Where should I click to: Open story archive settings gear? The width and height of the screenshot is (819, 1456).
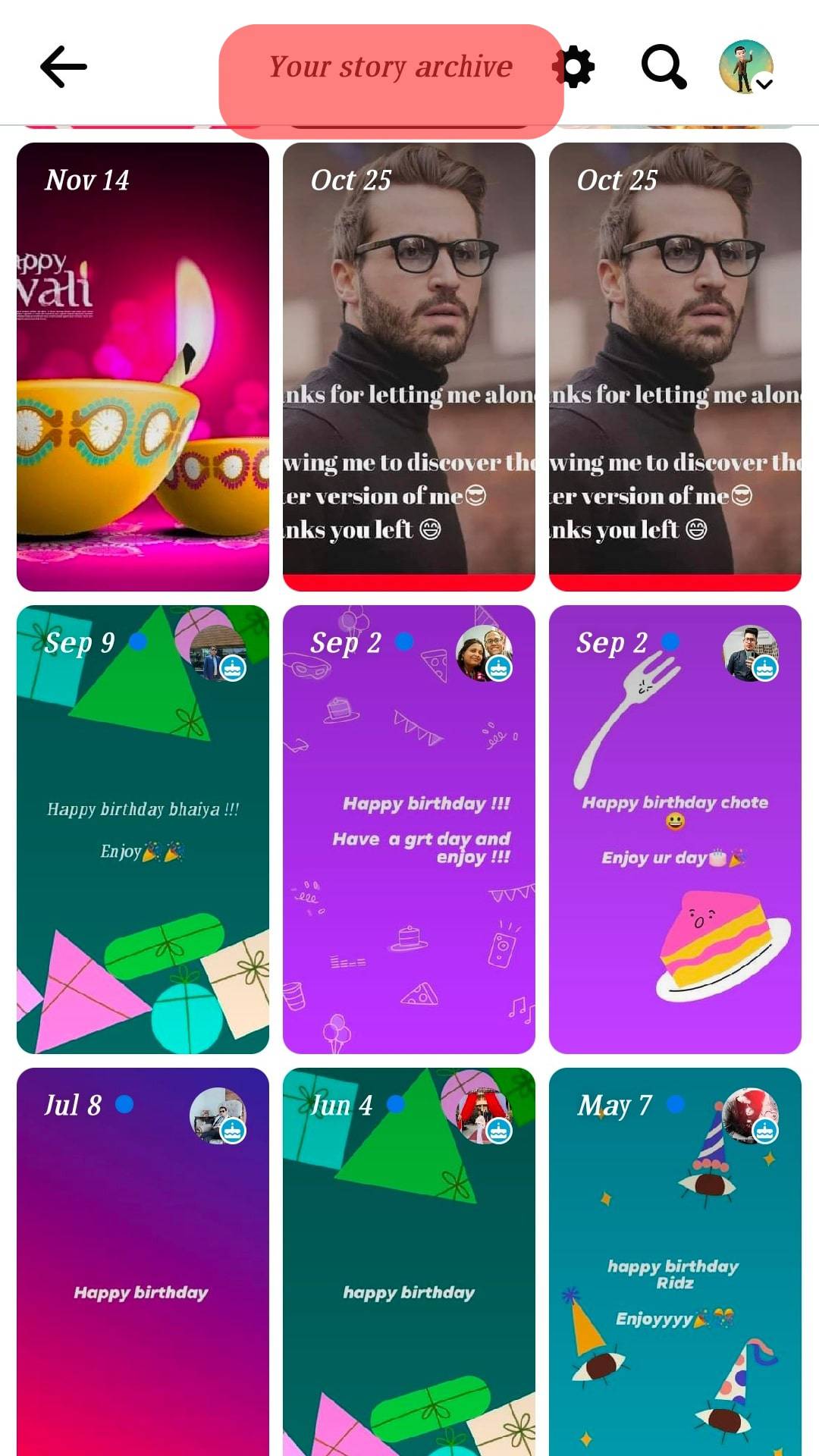click(x=578, y=67)
